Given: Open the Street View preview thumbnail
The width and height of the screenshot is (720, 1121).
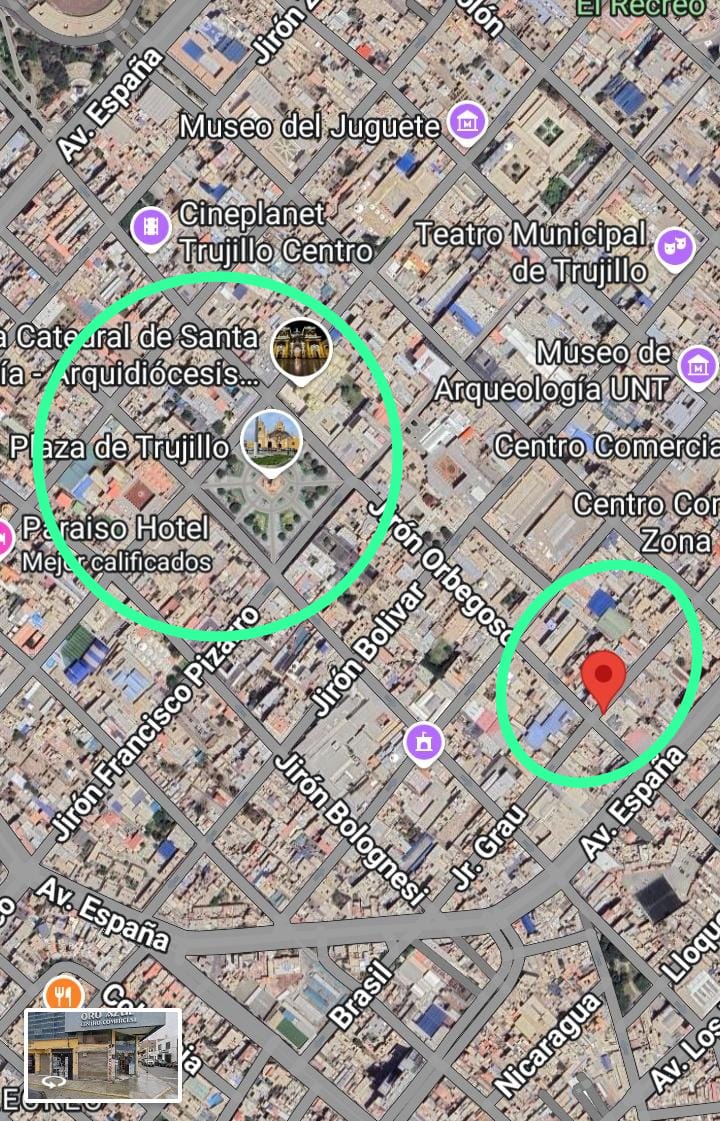Looking at the screenshot, I should pyautogui.click(x=103, y=1053).
